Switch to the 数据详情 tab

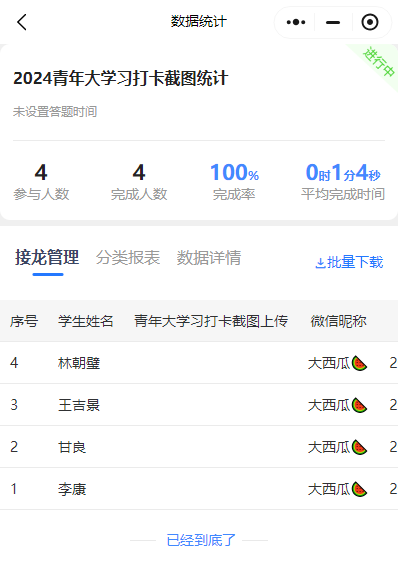209,258
